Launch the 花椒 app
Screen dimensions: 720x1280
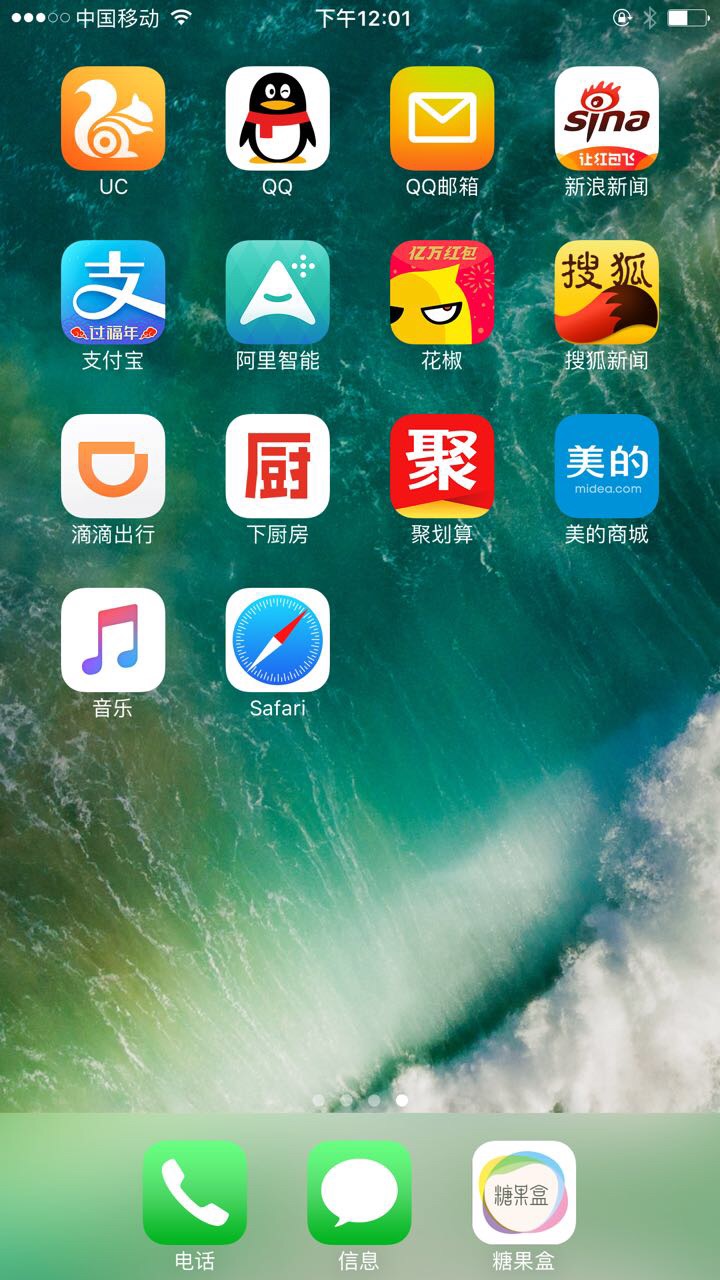click(x=442, y=292)
